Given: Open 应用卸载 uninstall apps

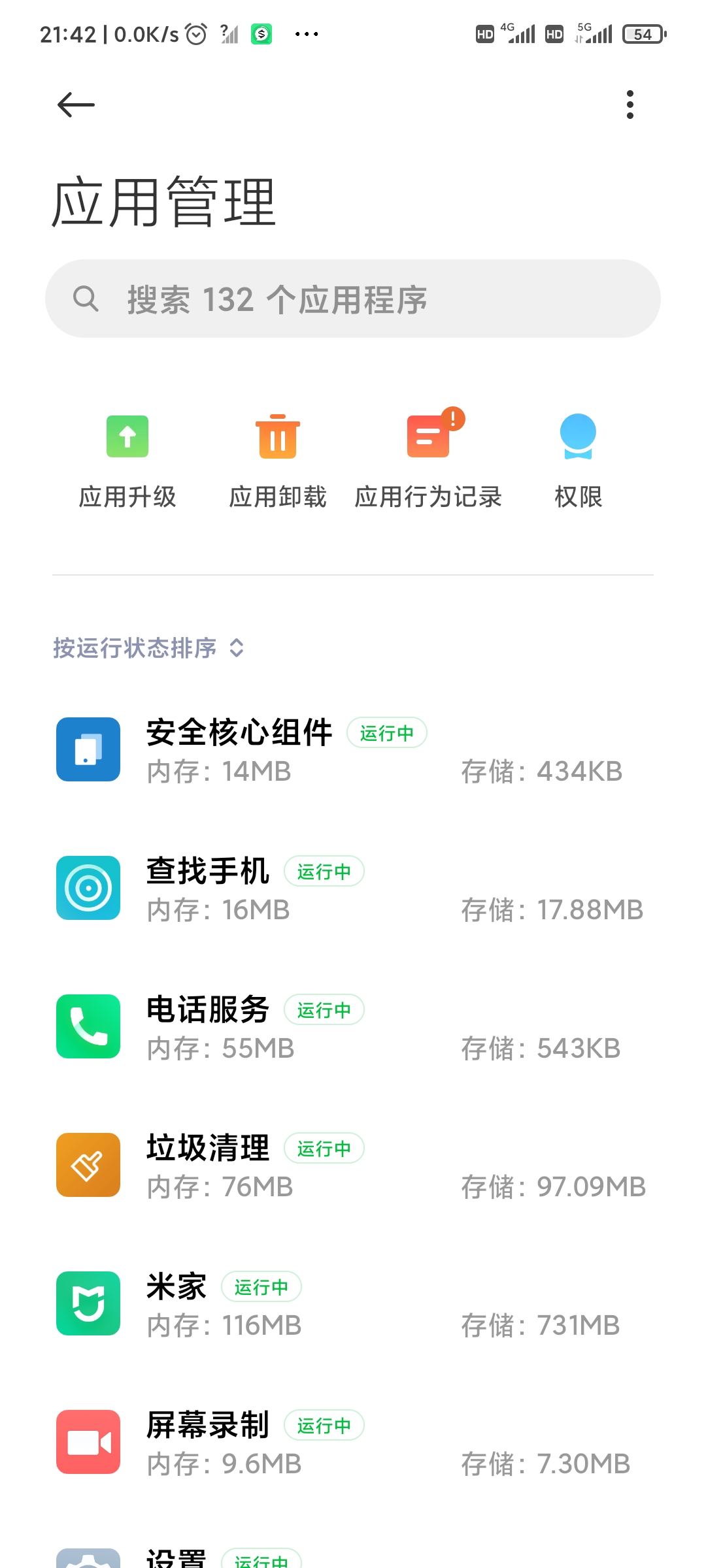Looking at the screenshot, I should 278,461.
